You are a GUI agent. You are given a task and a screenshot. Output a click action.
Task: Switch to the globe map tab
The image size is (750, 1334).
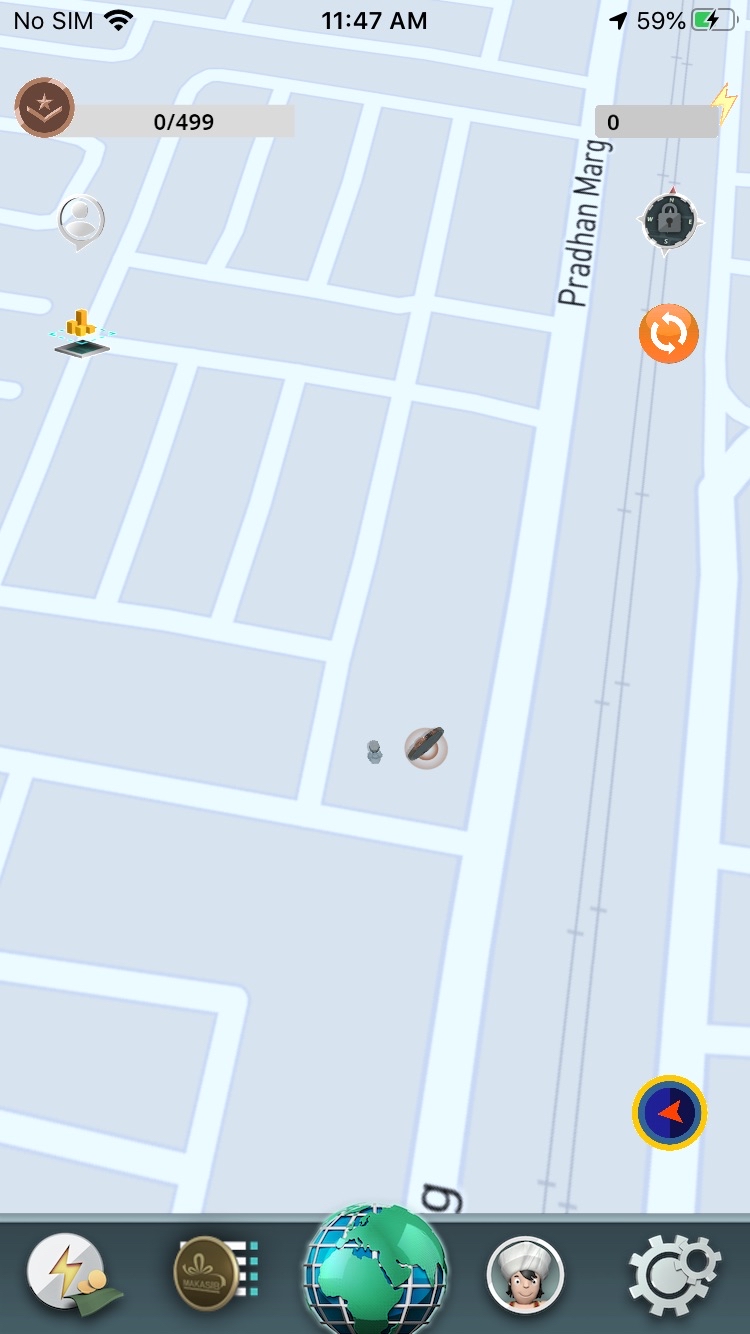(x=375, y=1270)
